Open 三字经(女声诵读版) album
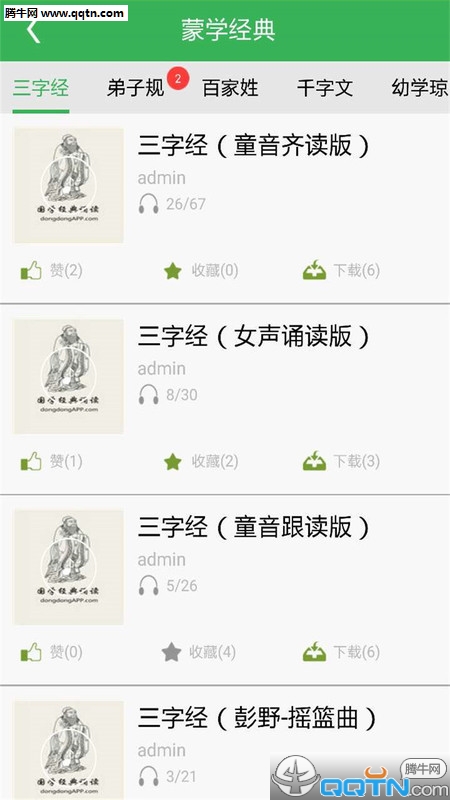 pos(253,337)
